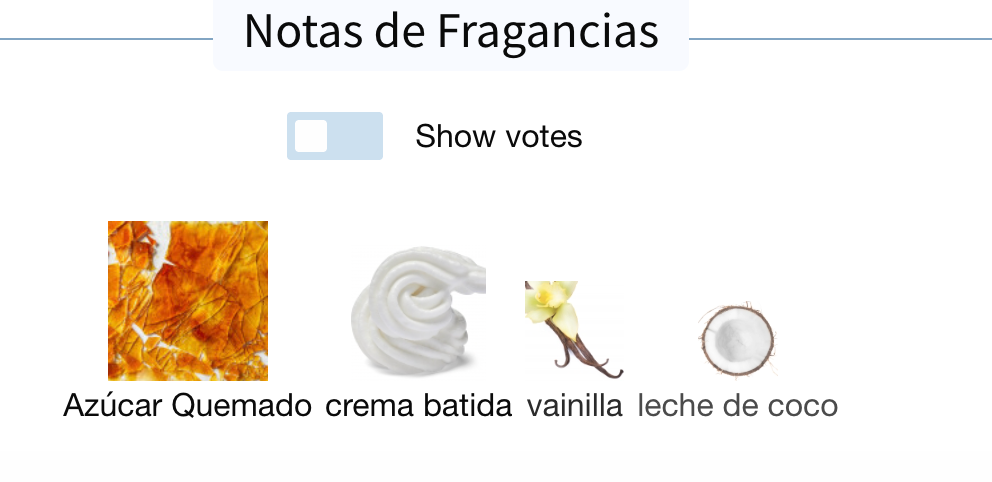Open the crema batida note

click(418, 312)
